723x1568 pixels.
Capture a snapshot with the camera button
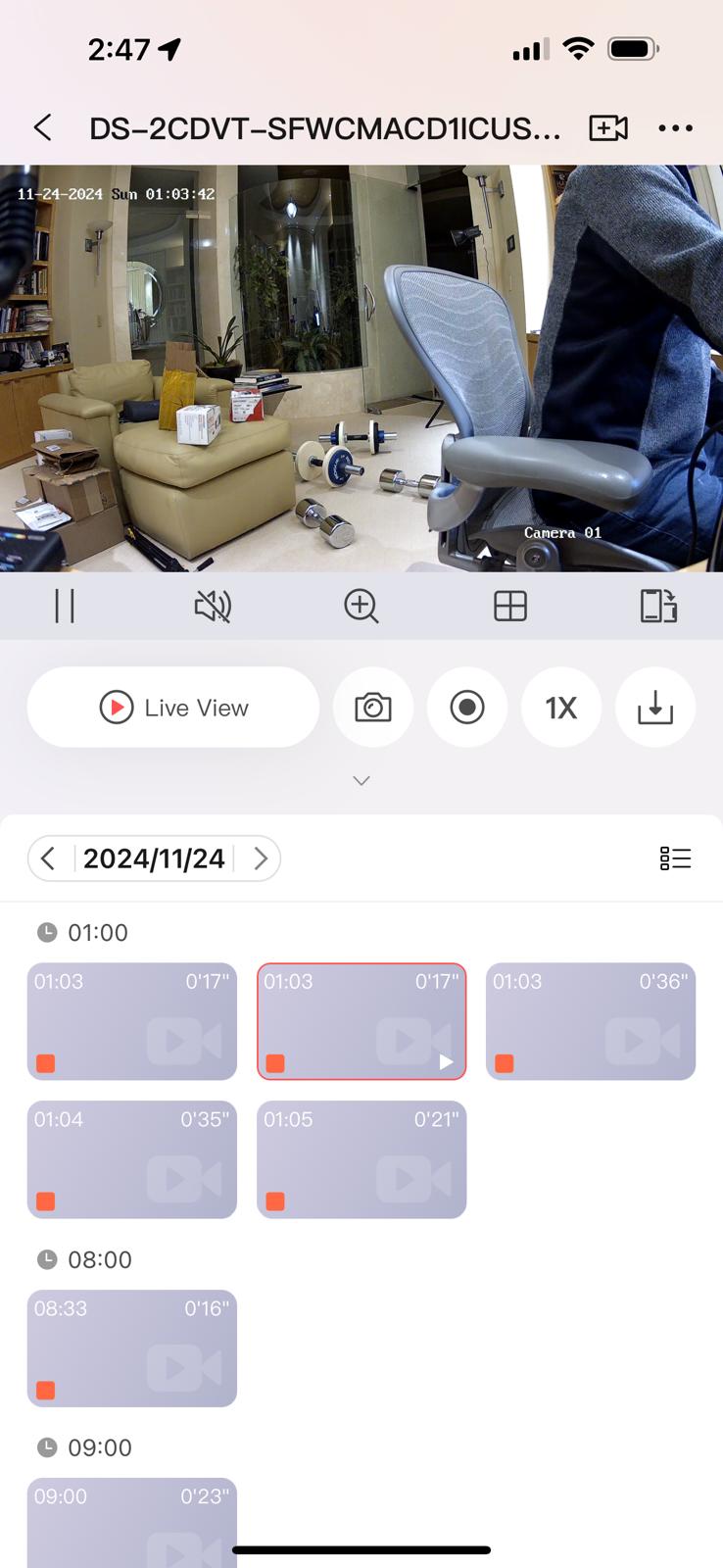pos(373,708)
